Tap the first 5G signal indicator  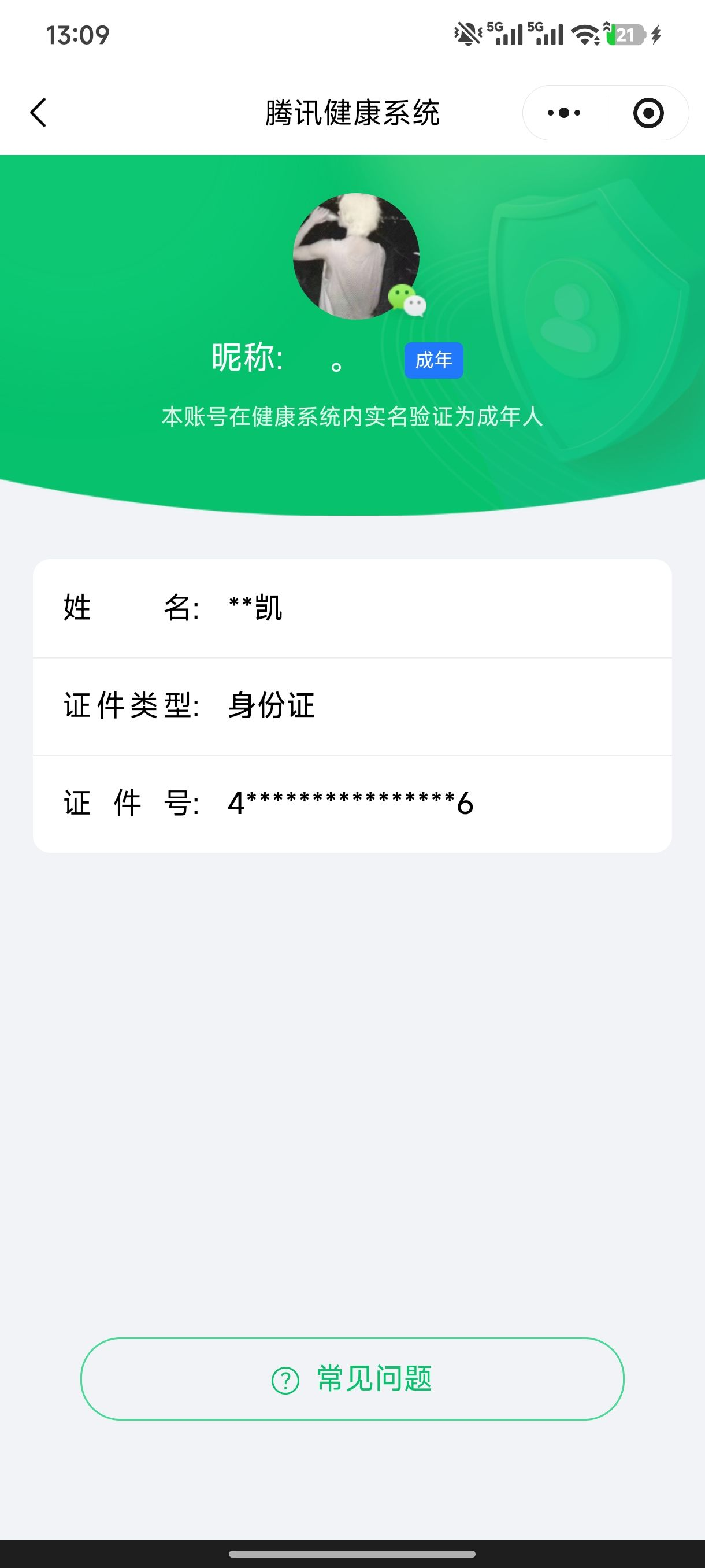click(x=506, y=35)
